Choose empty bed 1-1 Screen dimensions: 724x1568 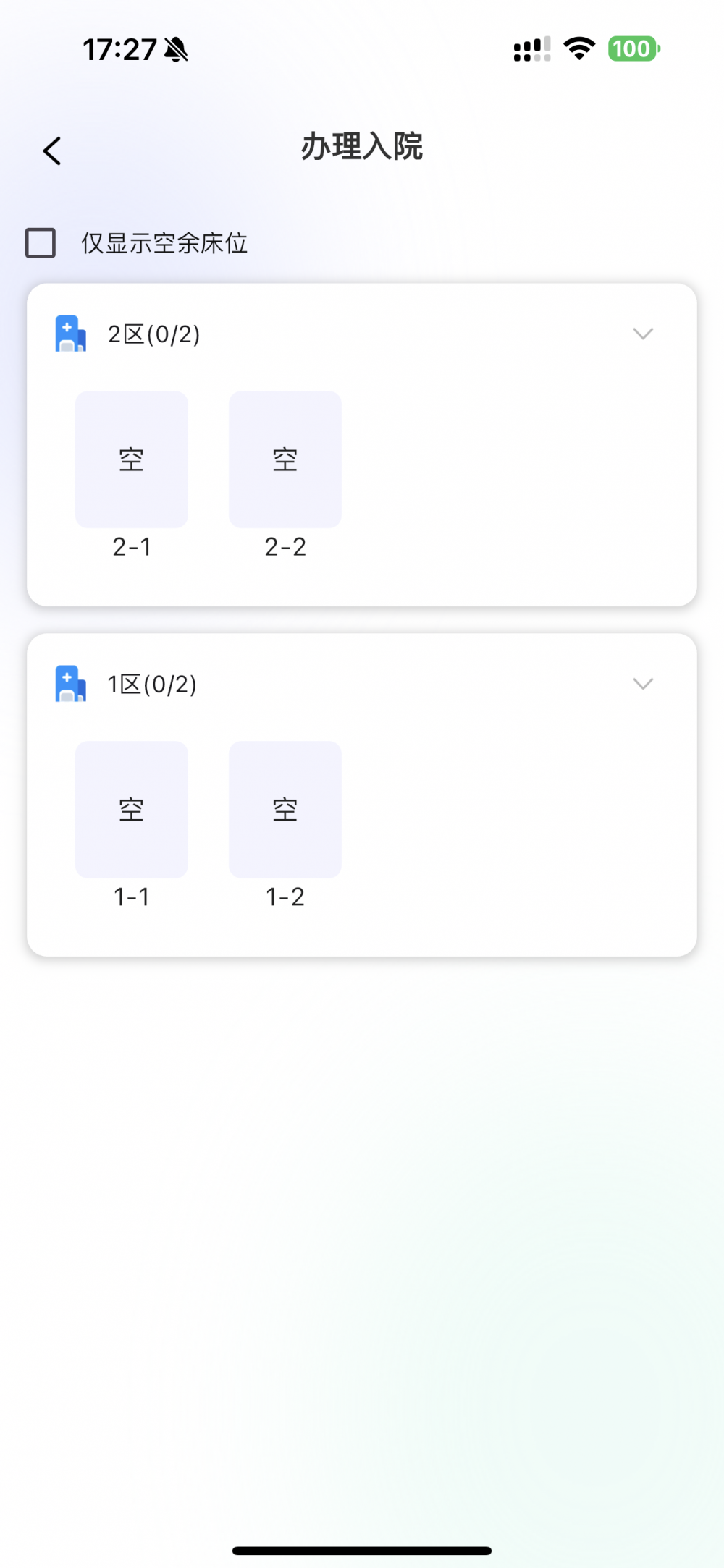pyautogui.click(x=132, y=810)
